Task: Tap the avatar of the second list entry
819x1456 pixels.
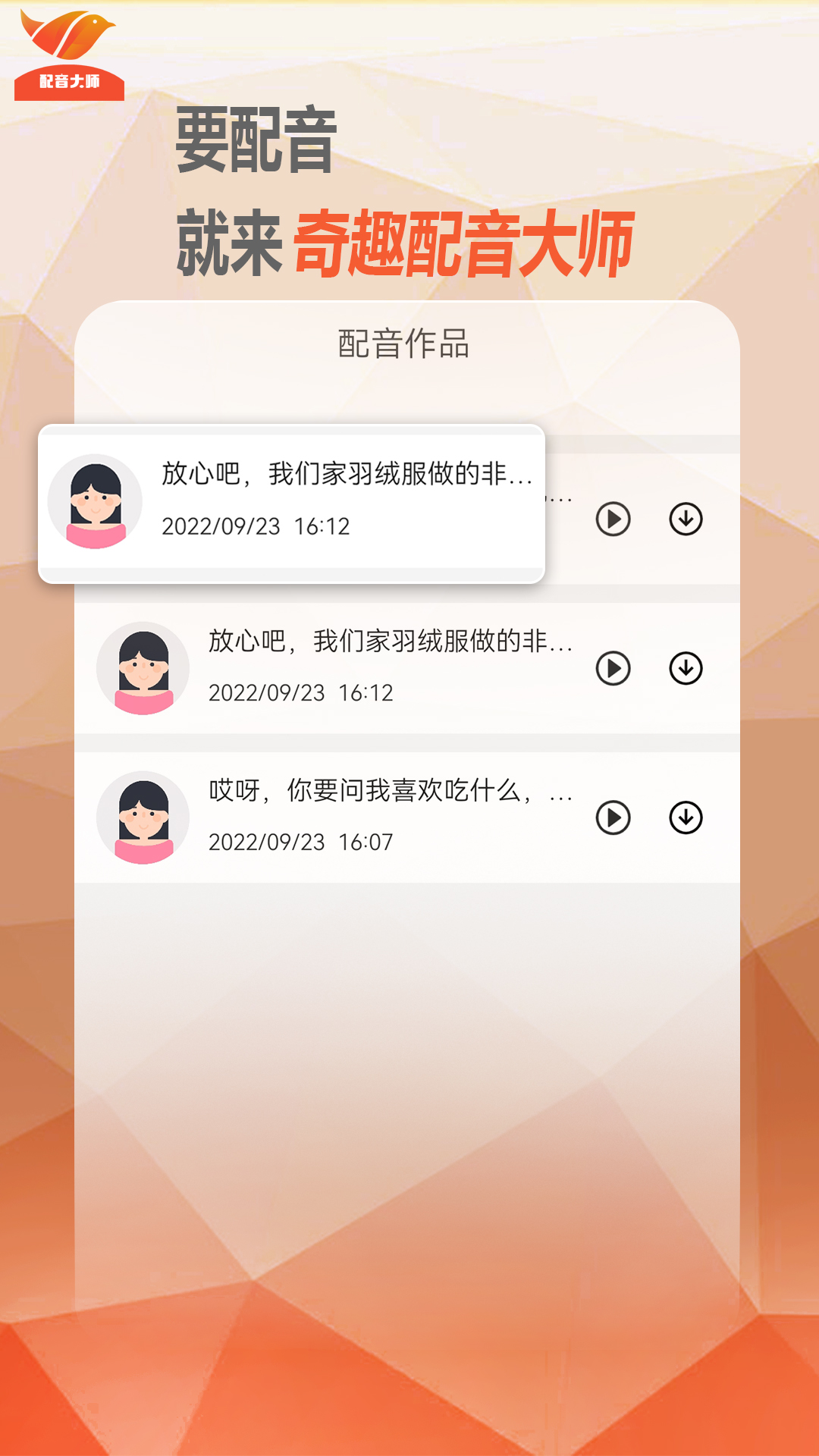Action: (x=143, y=667)
